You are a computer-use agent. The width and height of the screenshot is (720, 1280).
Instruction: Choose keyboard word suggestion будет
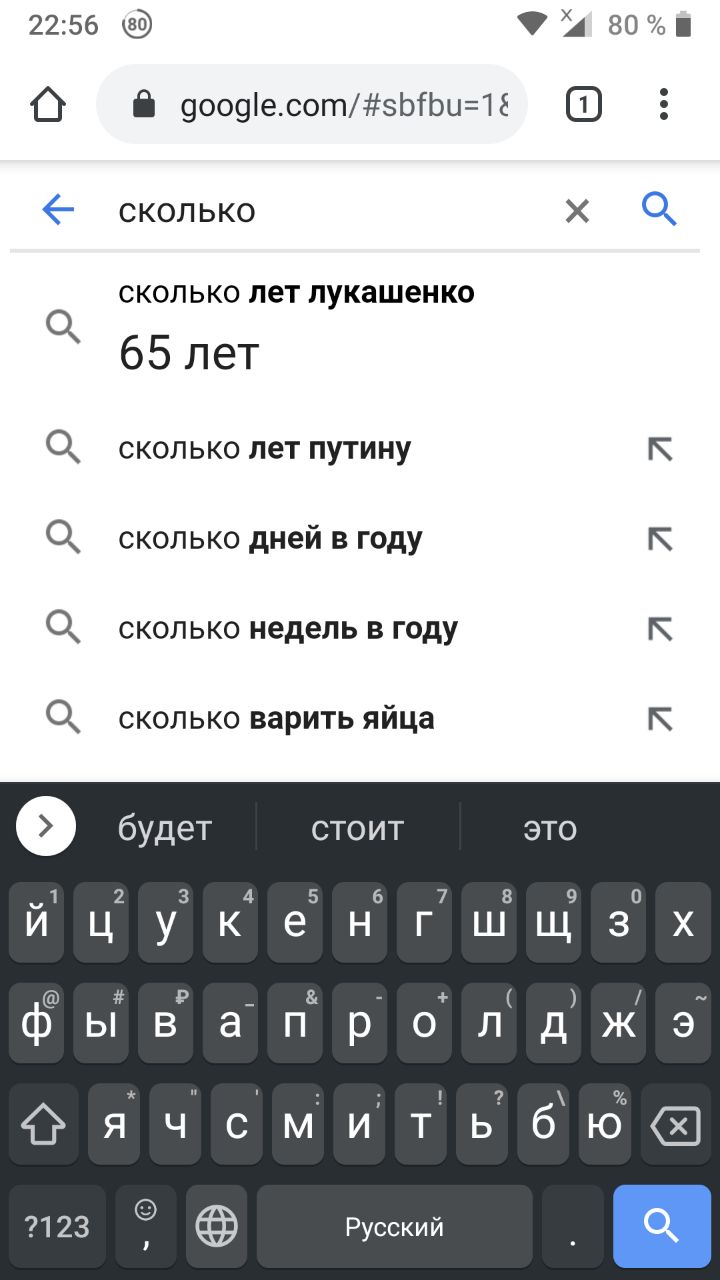point(165,828)
